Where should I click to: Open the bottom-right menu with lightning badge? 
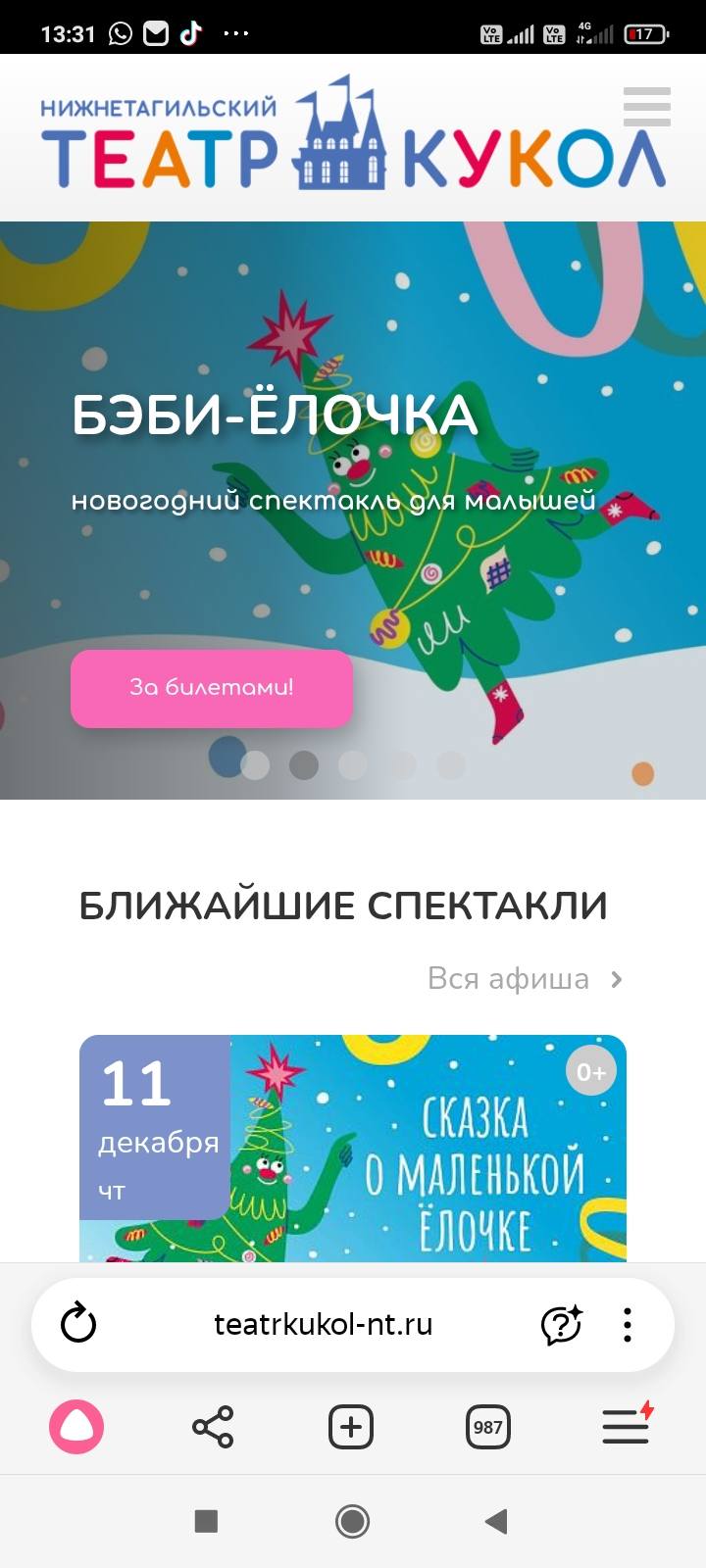tap(625, 1427)
